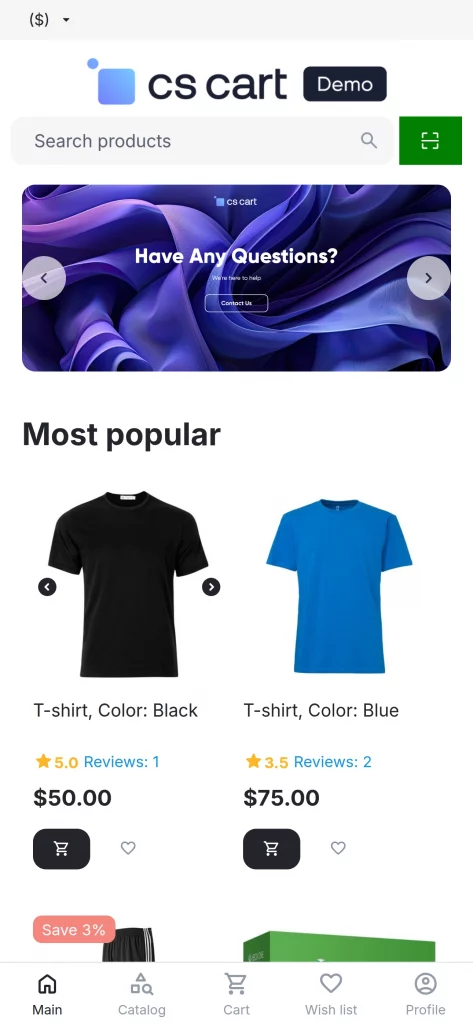Show the next banner slide
This screenshot has height=1024, width=473.
[429, 278]
